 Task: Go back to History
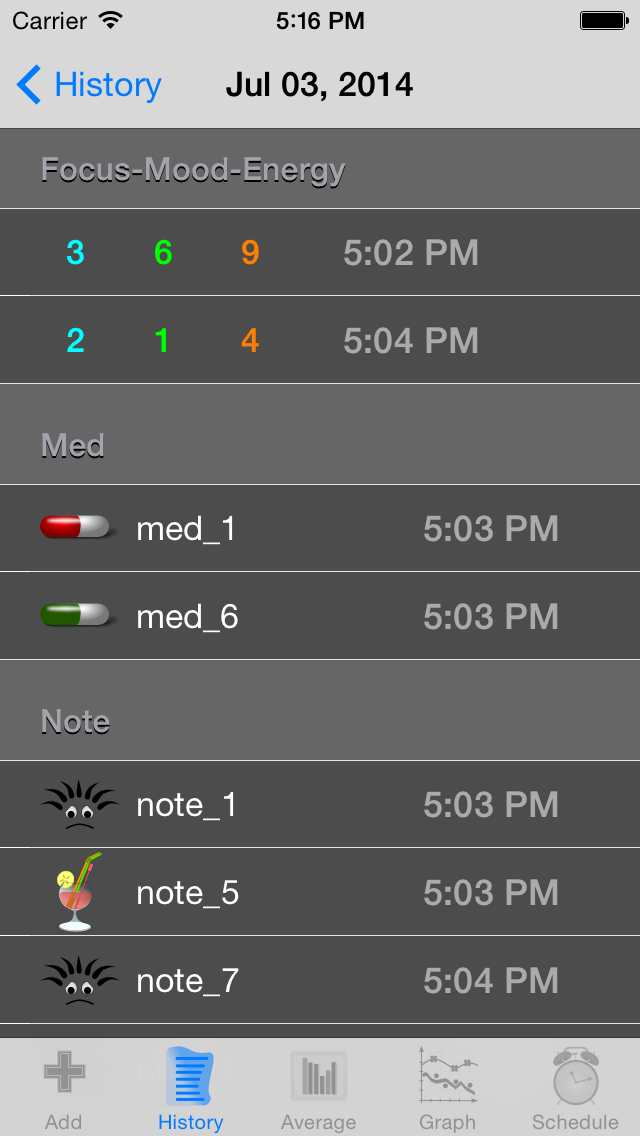click(88, 85)
